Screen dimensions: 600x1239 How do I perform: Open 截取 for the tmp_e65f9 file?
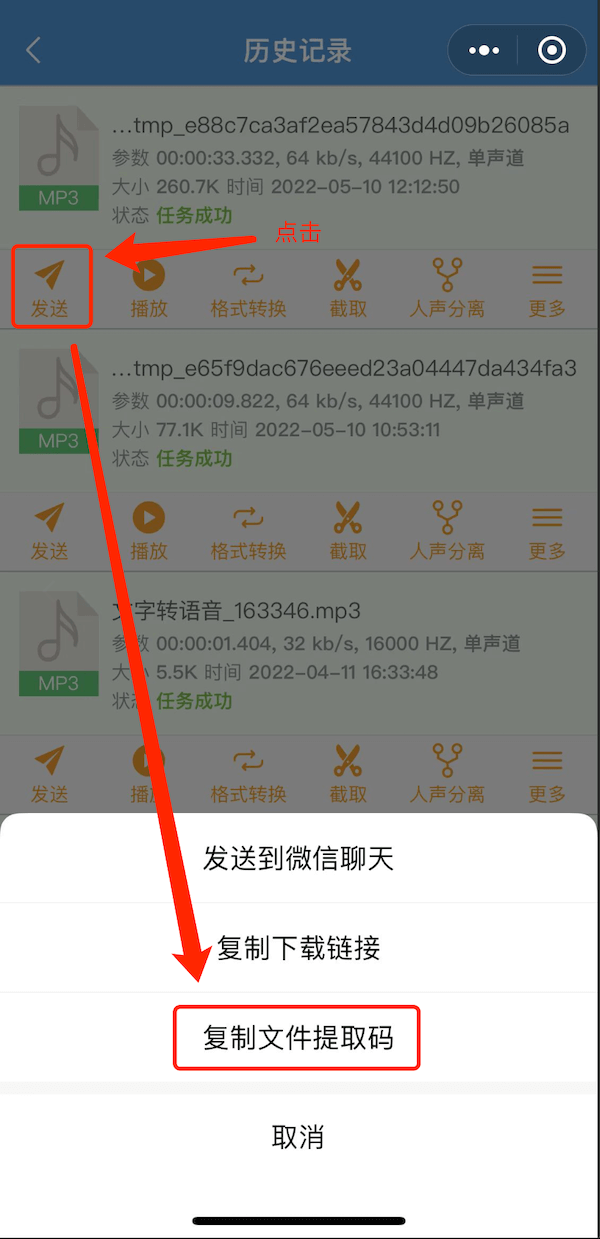[348, 530]
